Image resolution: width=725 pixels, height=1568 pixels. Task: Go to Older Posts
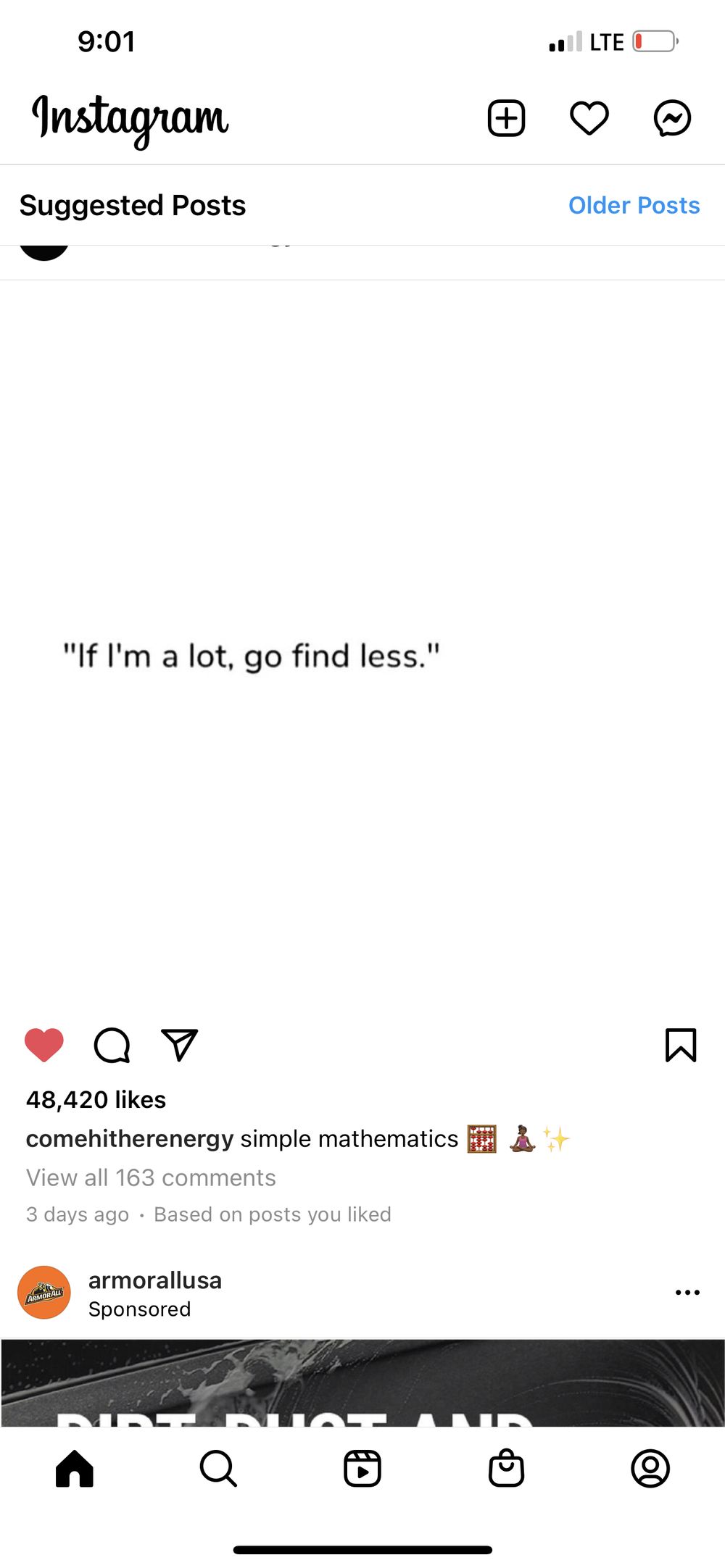(x=634, y=205)
